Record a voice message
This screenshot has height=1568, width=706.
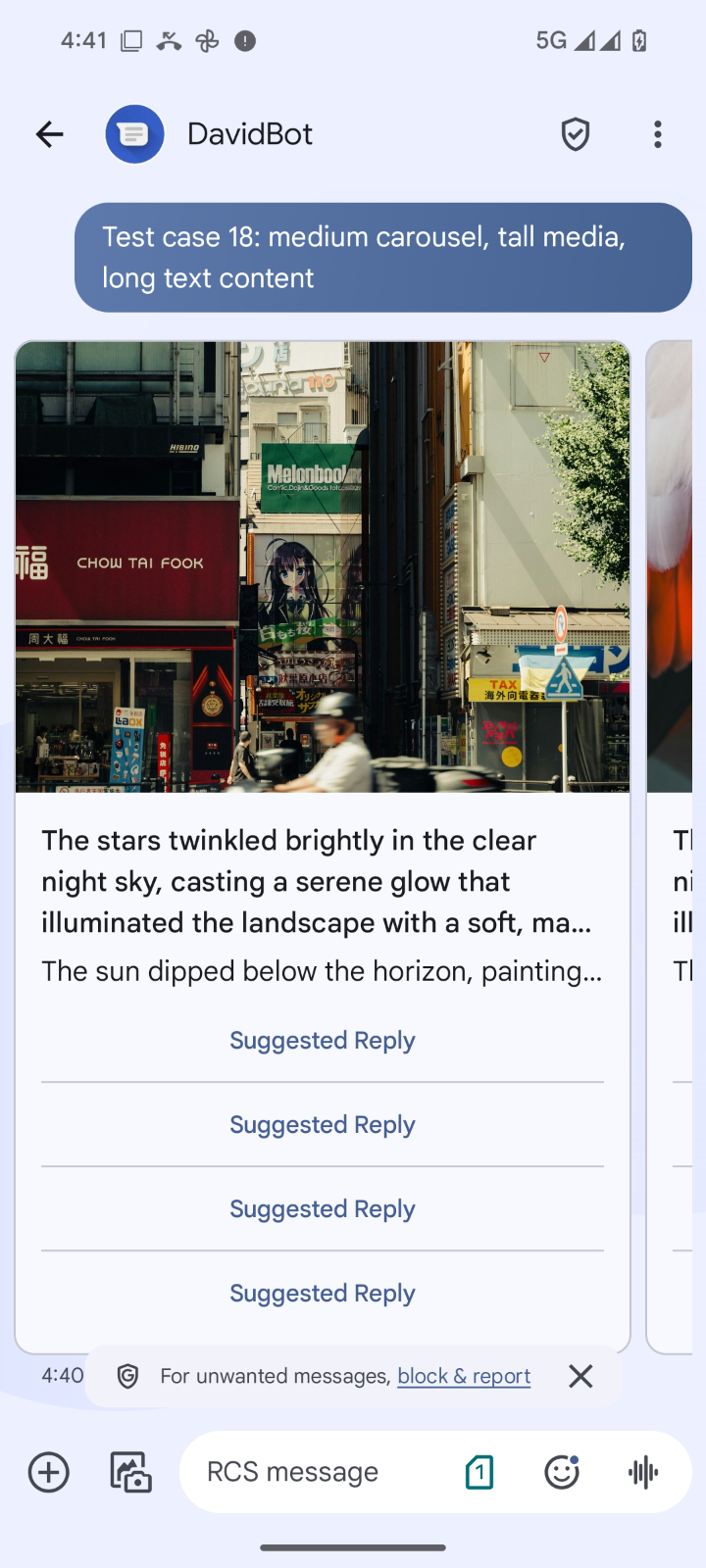643,1472
